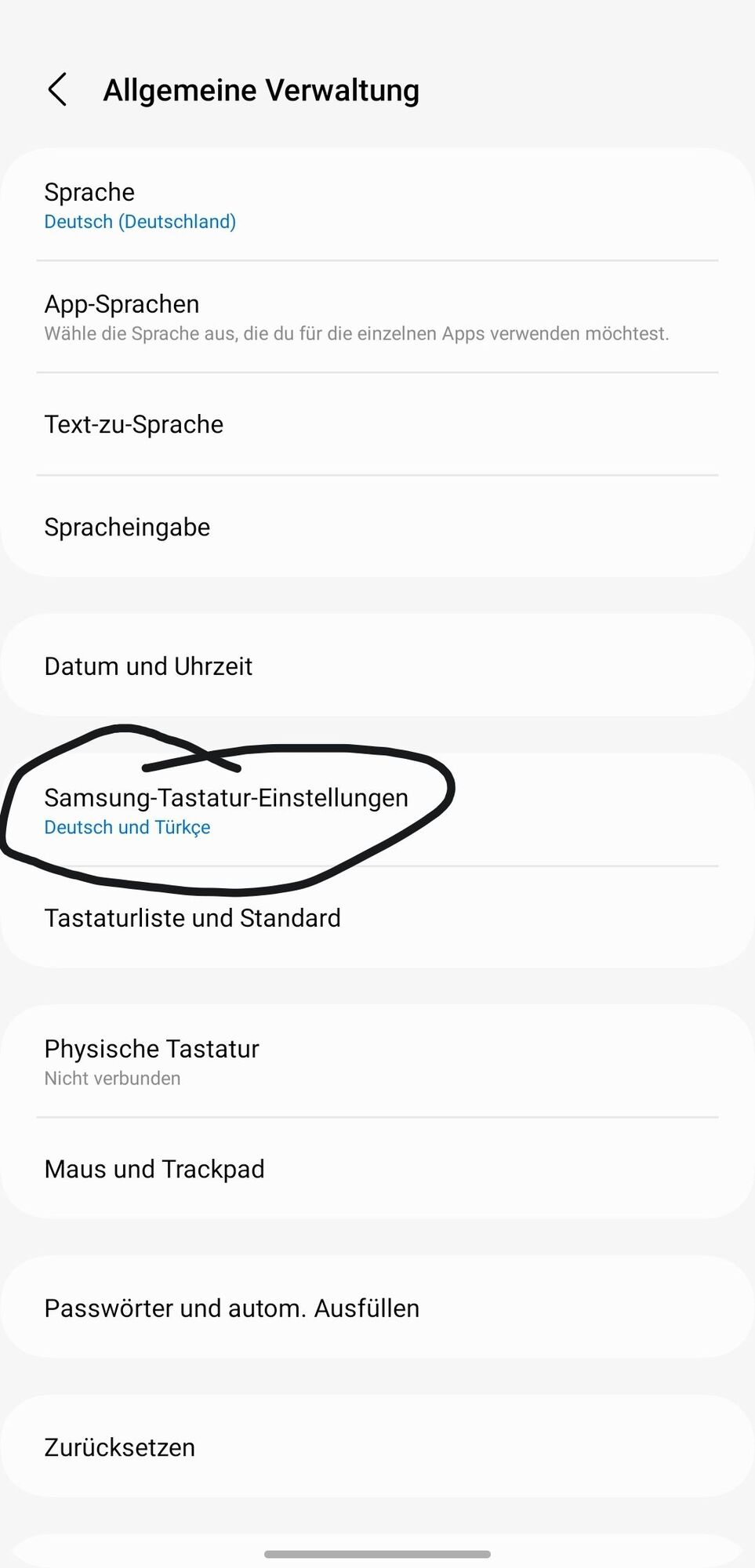Screen dimensions: 755x1568
Task: Tap Tastaturliste und Standard
Action: coord(376,917)
